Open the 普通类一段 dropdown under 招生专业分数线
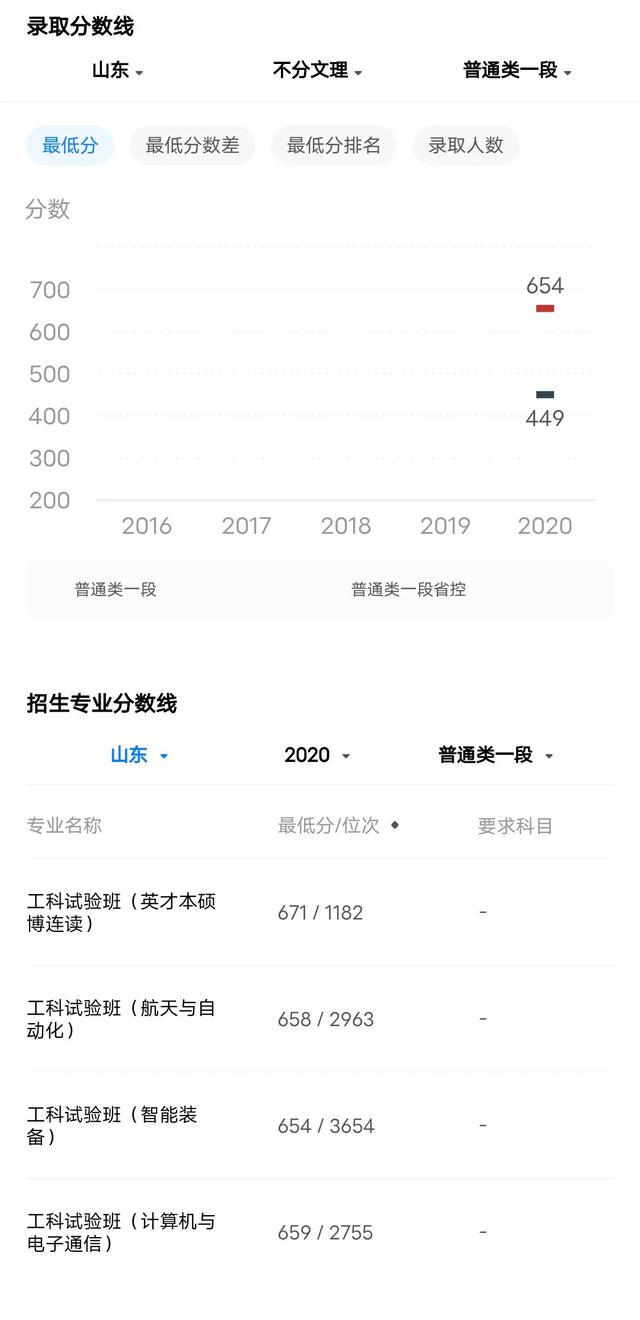The height and width of the screenshot is (1320, 640). 496,755
